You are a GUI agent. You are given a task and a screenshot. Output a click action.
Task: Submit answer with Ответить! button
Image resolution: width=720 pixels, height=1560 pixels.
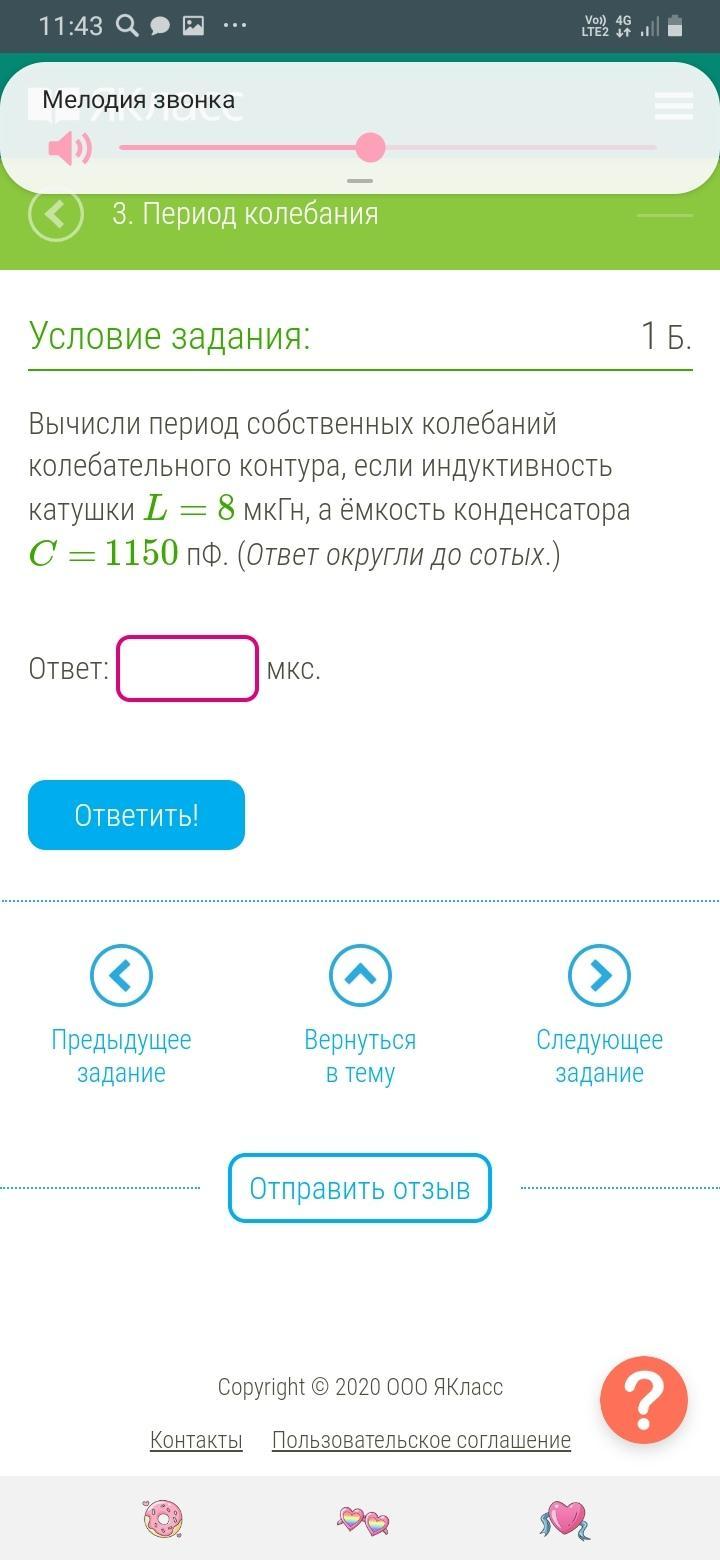(x=136, y=815)
